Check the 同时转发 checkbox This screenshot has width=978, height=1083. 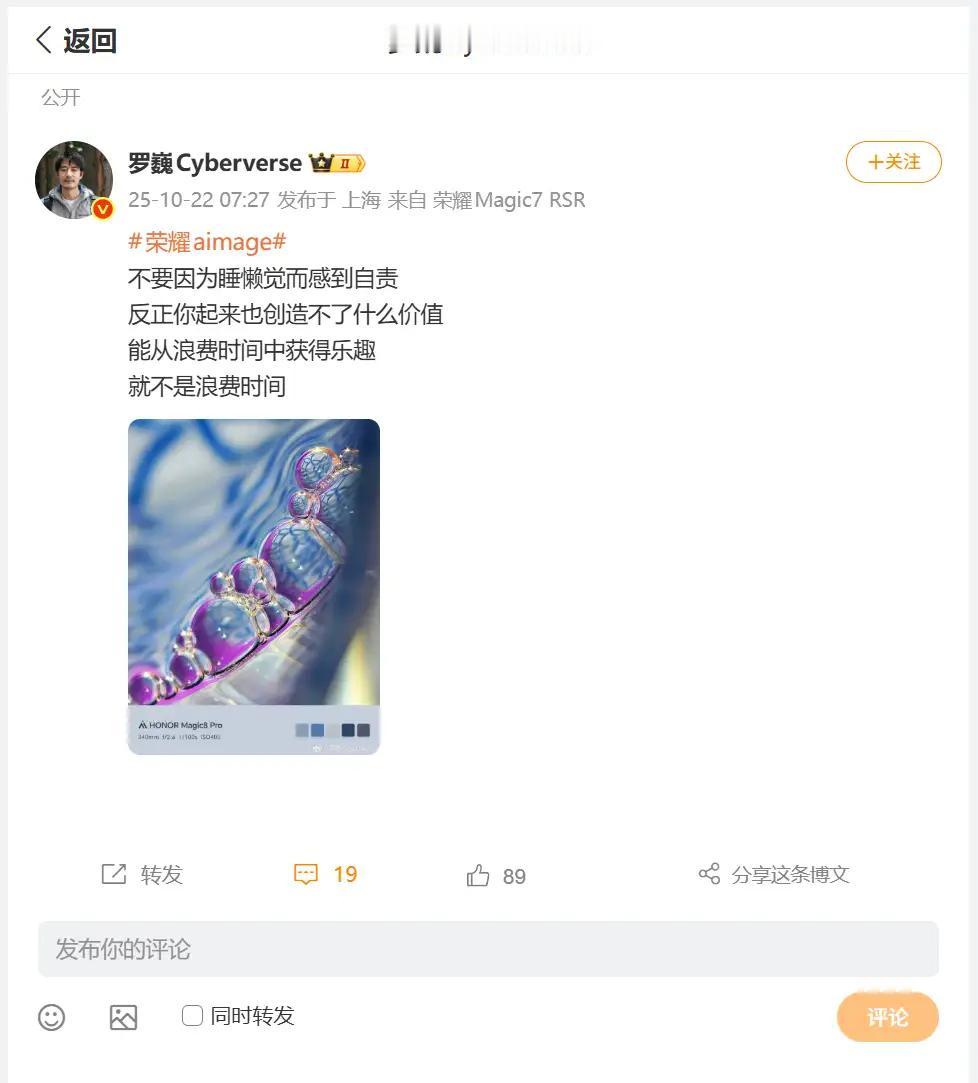192,1016
